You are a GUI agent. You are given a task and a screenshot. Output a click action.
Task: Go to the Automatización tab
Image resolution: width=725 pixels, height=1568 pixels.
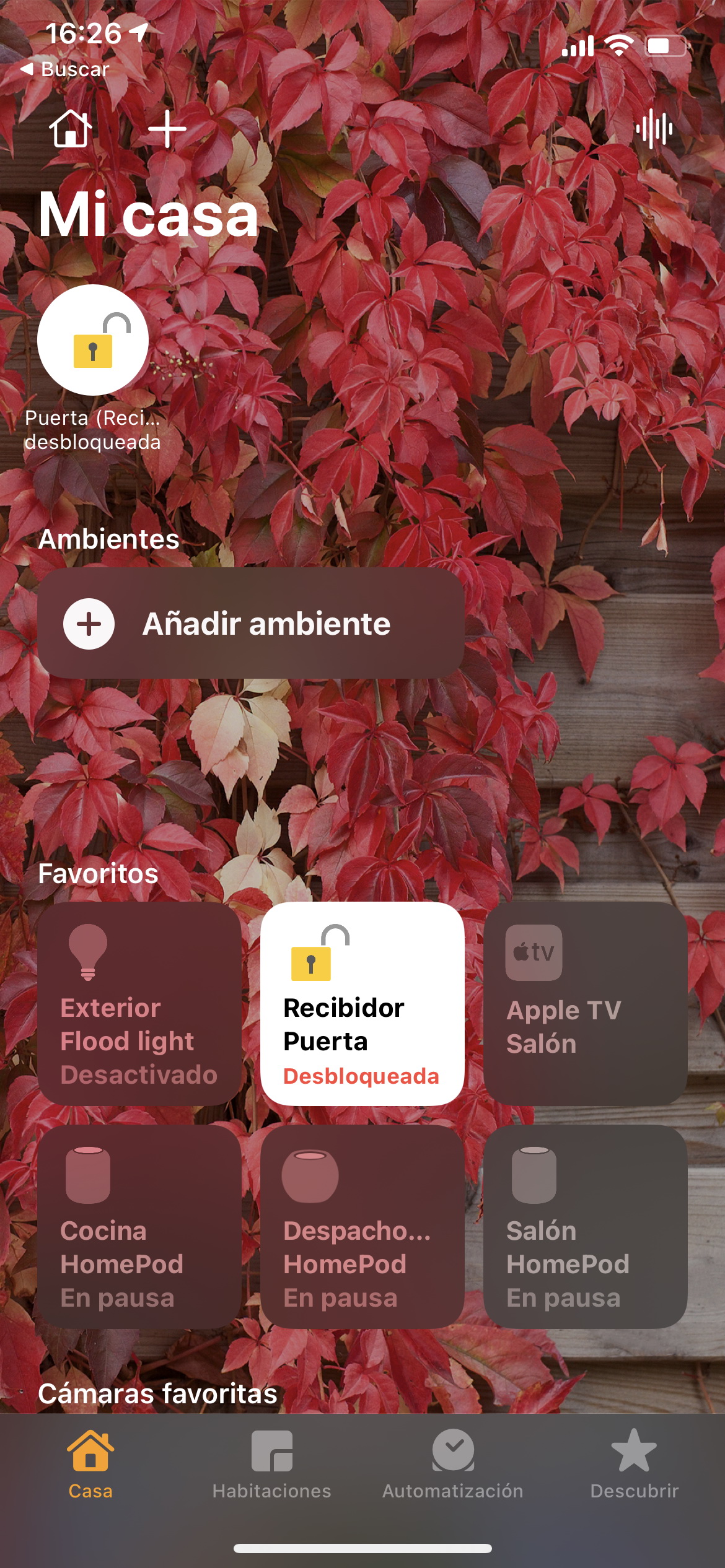click(453, 1465)
